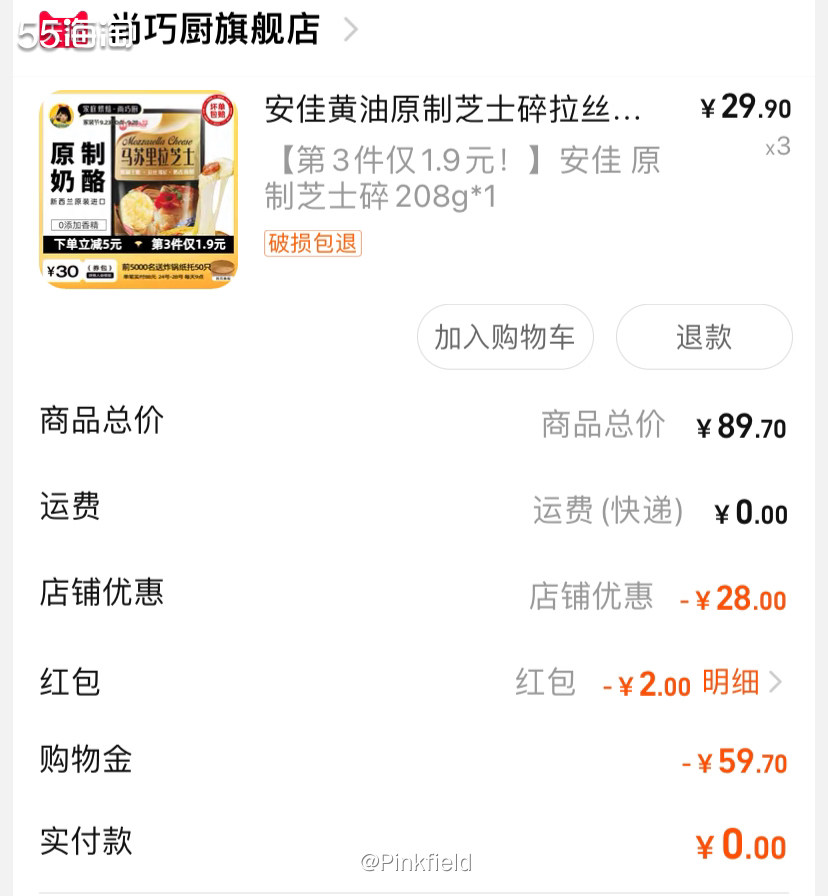
Task: Select the ¥29.90 item price
Action: coord(745,108)
